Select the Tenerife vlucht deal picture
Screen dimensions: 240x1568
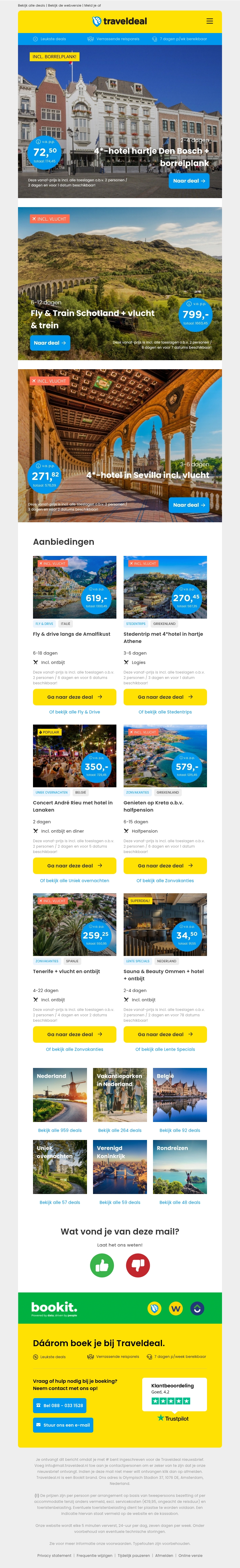point(74,924)
